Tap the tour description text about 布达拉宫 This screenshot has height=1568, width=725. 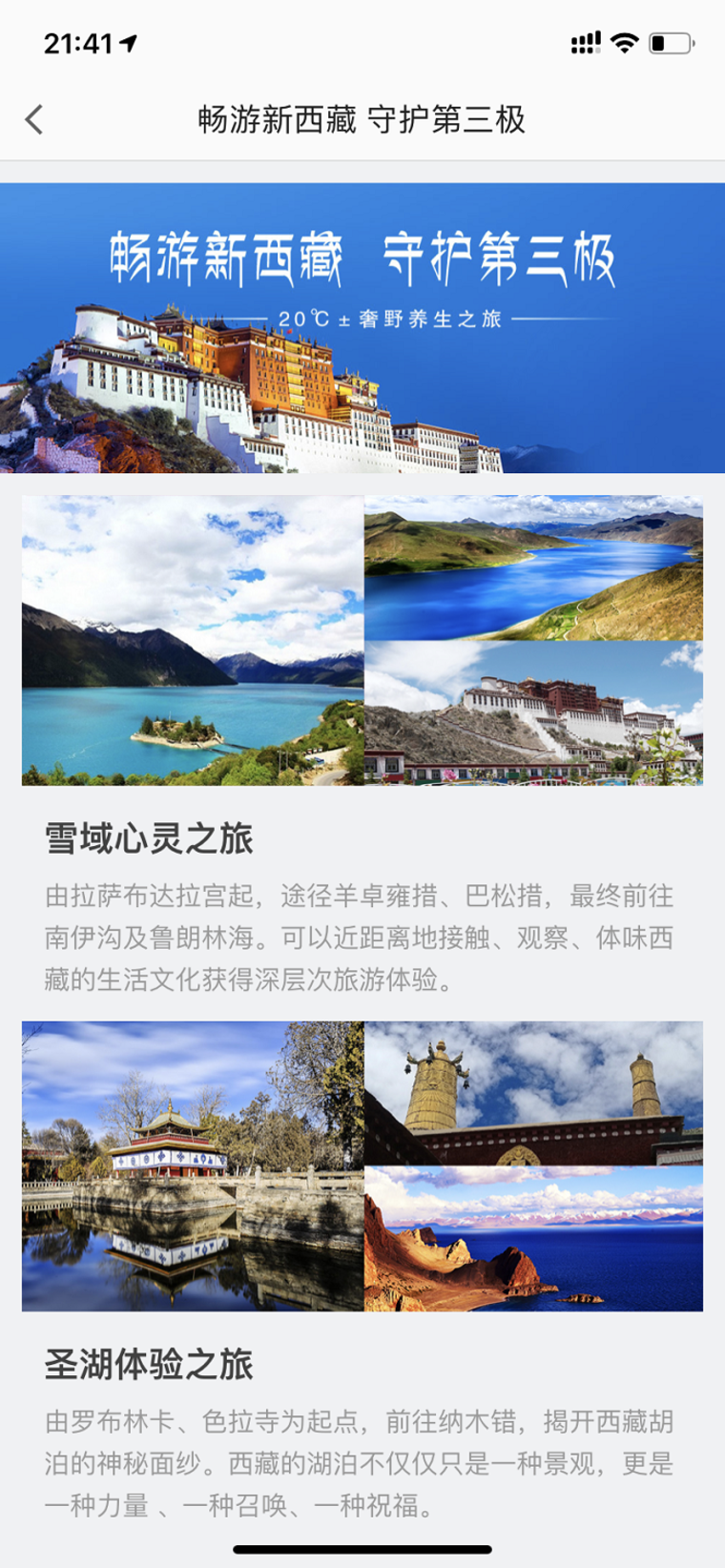[x=362, y=930]
